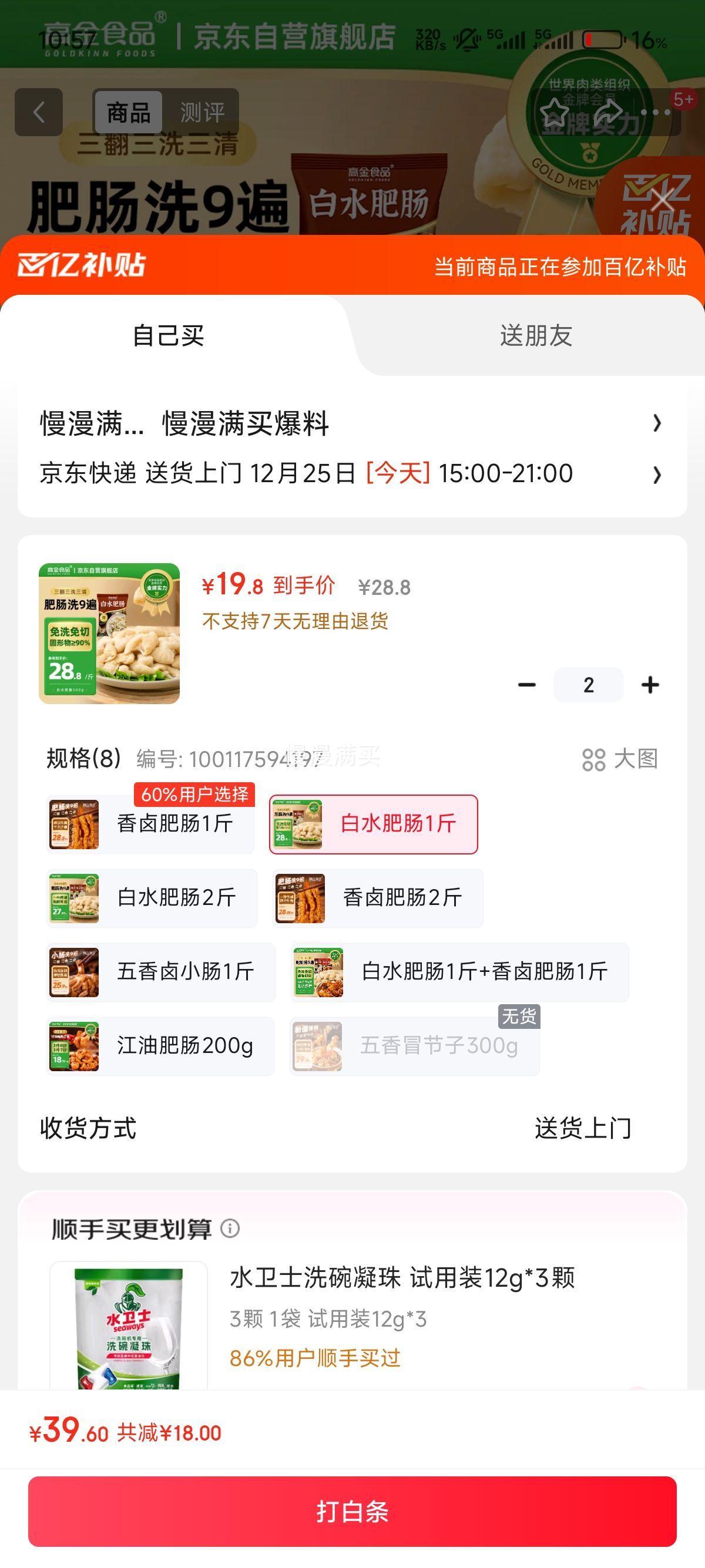This screenshot has height=1568, width=705.
Task: Switch to the 送朋友 tab
Action: [x=536, y=335]
